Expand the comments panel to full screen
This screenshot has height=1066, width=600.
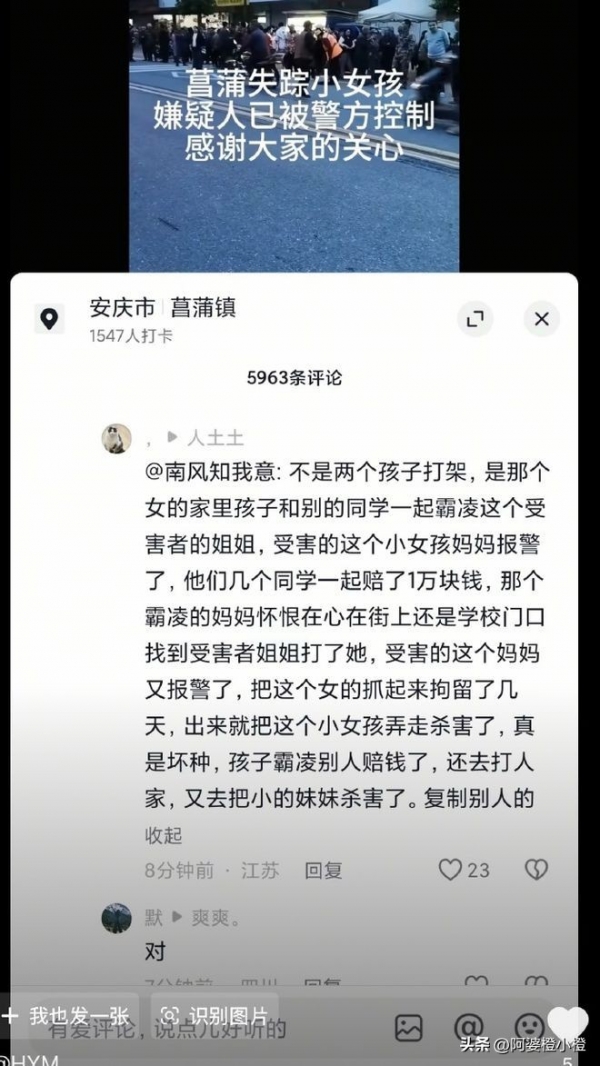click(475, 319)
